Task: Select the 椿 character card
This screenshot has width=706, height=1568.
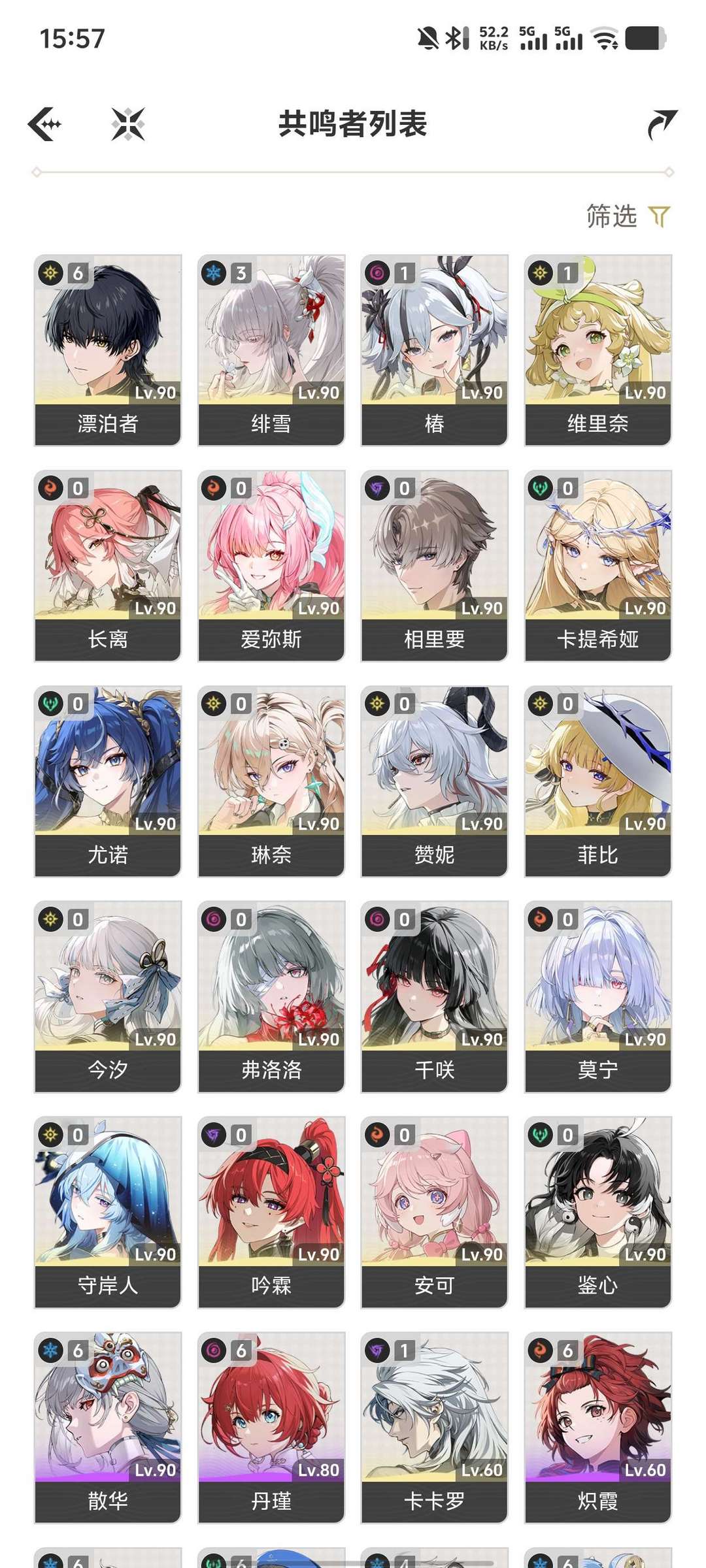Action: 435,350
